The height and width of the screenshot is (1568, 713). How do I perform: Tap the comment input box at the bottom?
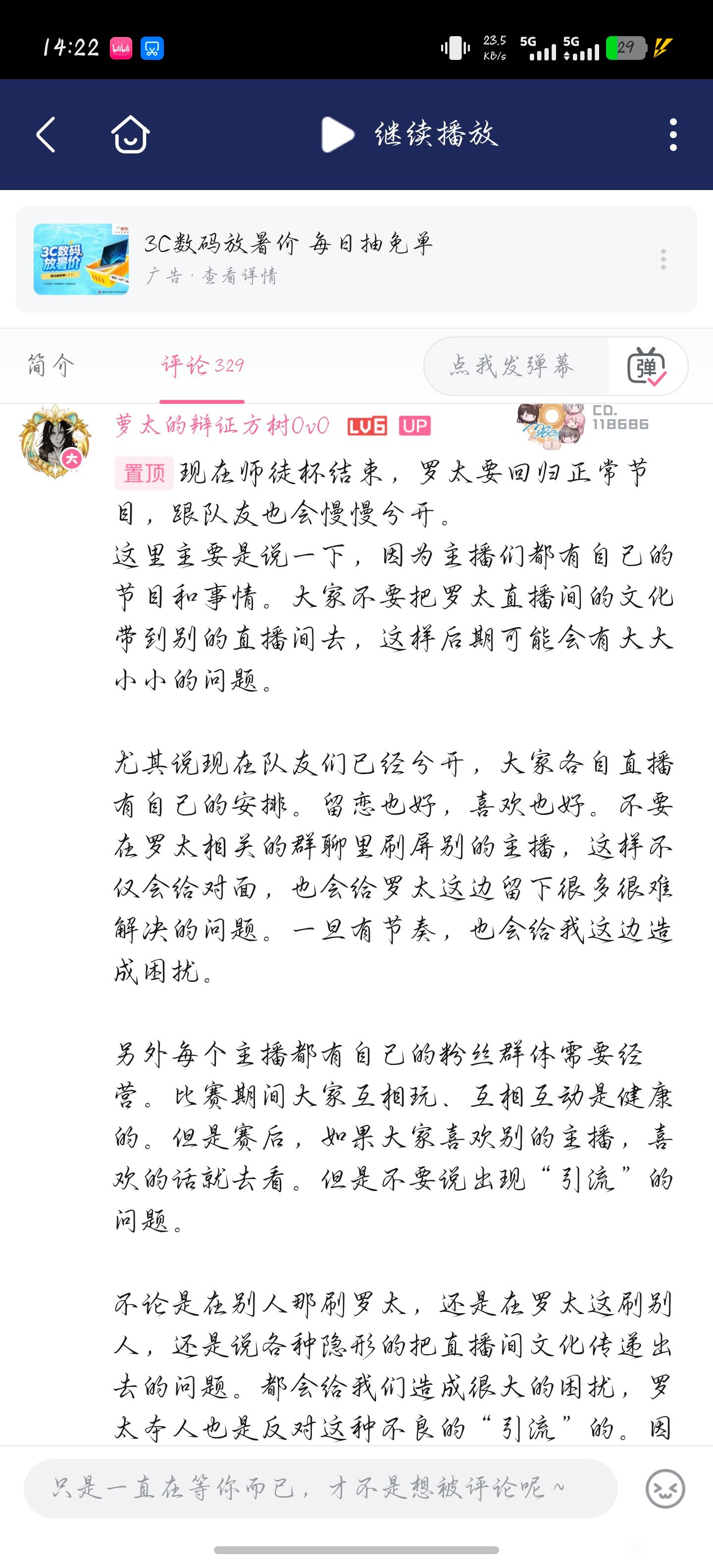[x=321, y=1488]
